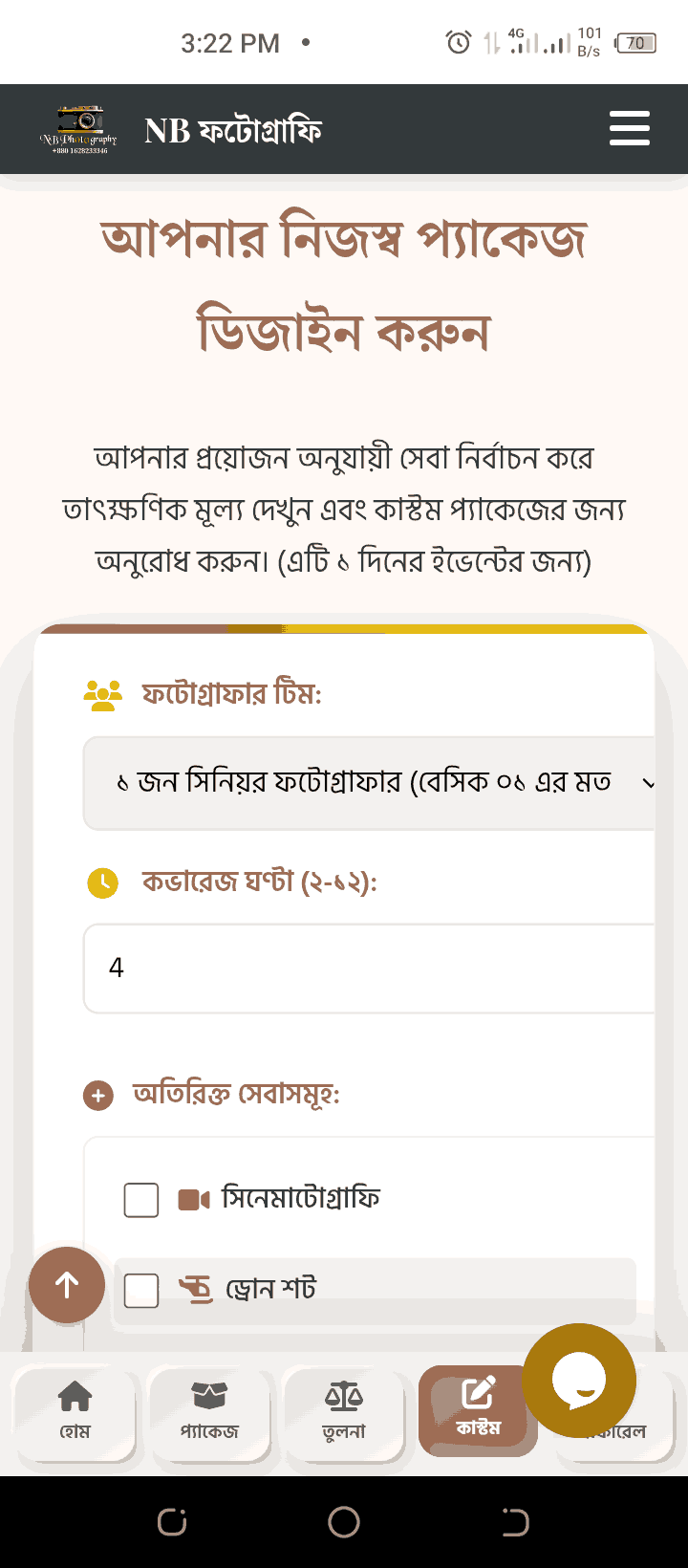The height and width of the screenshot is (1568, 688).
Task: Switch to the হোম tab
Action: (75, 1412)
